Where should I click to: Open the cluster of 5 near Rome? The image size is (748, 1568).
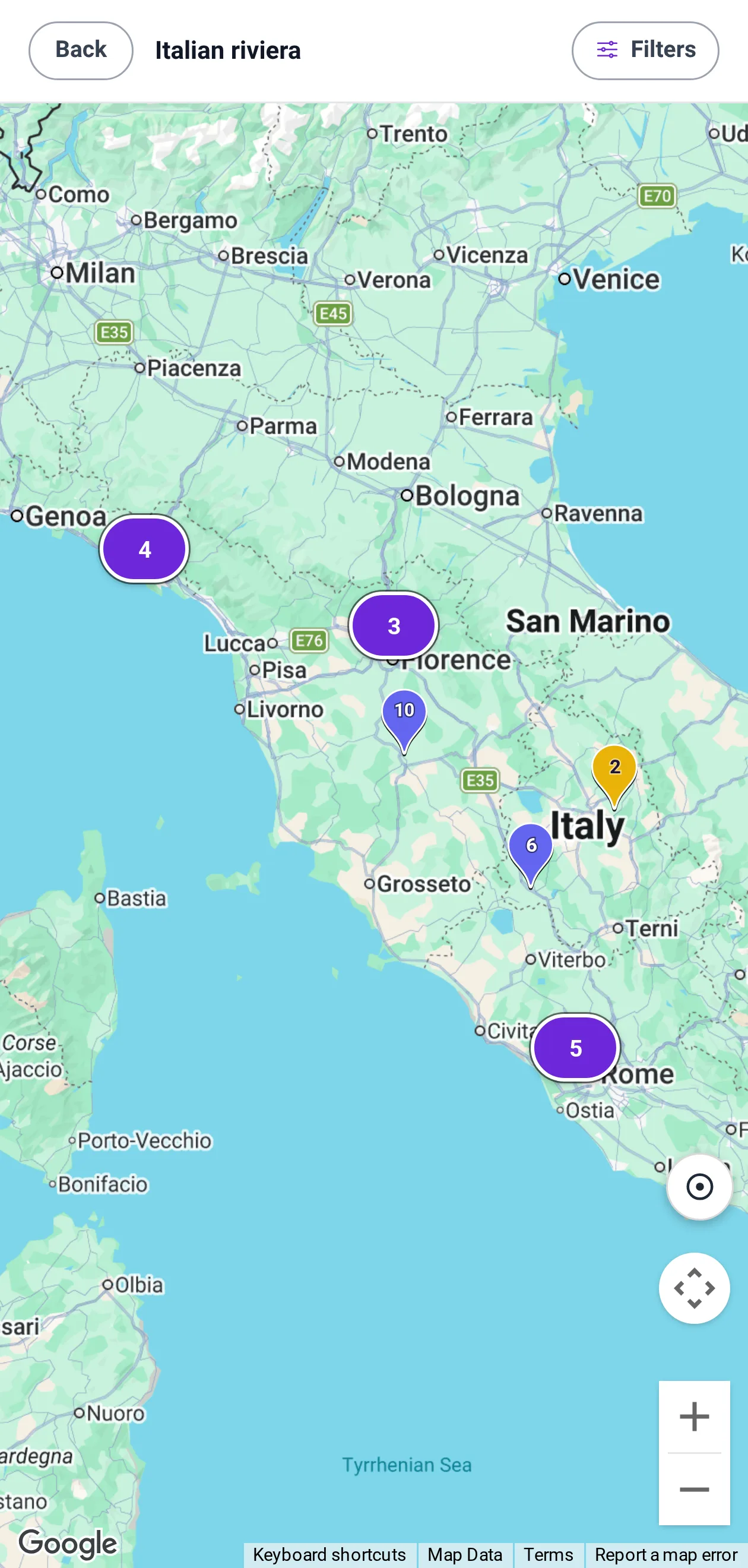pos(575,1048)
